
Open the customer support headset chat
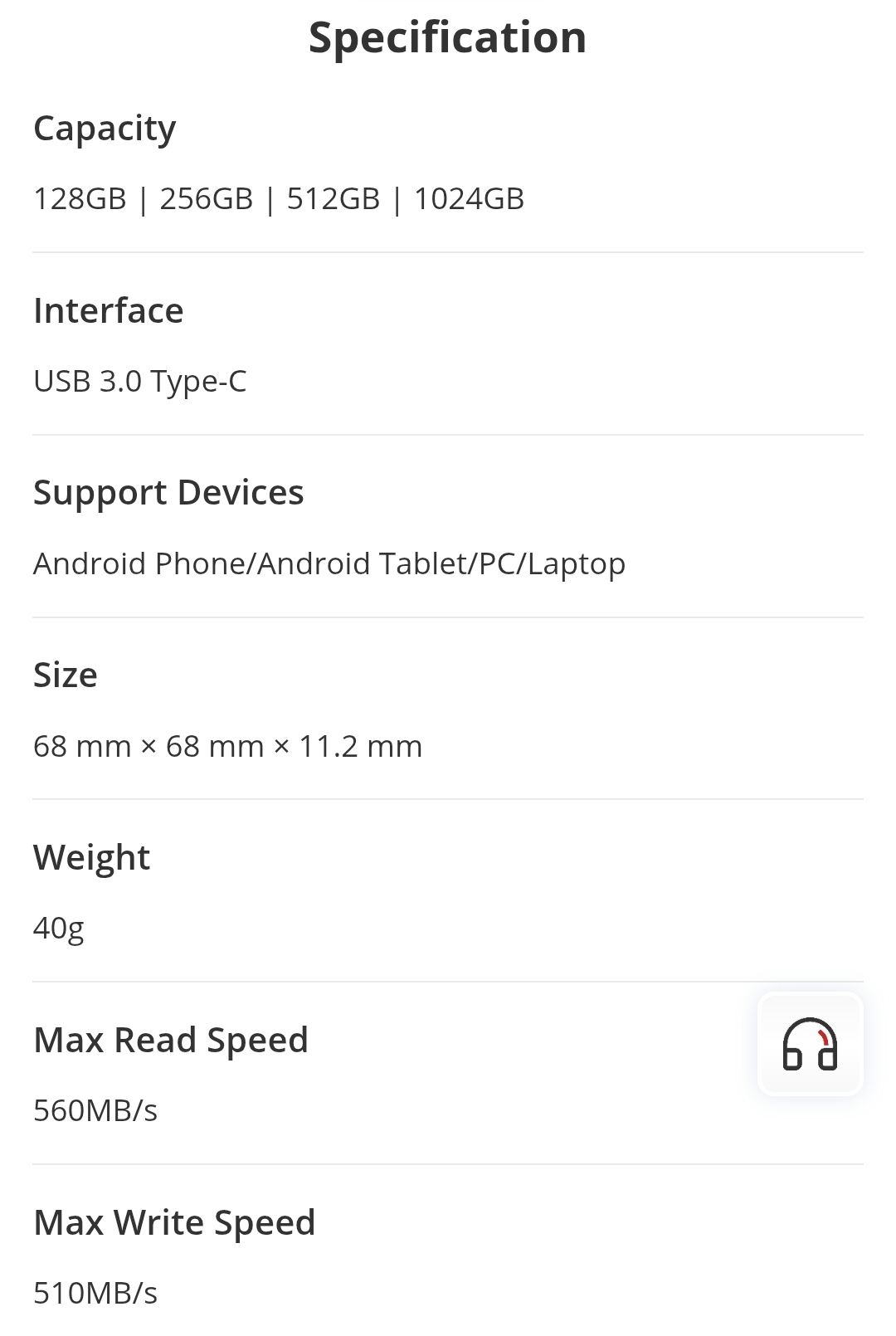click(x=810, y=1044)
